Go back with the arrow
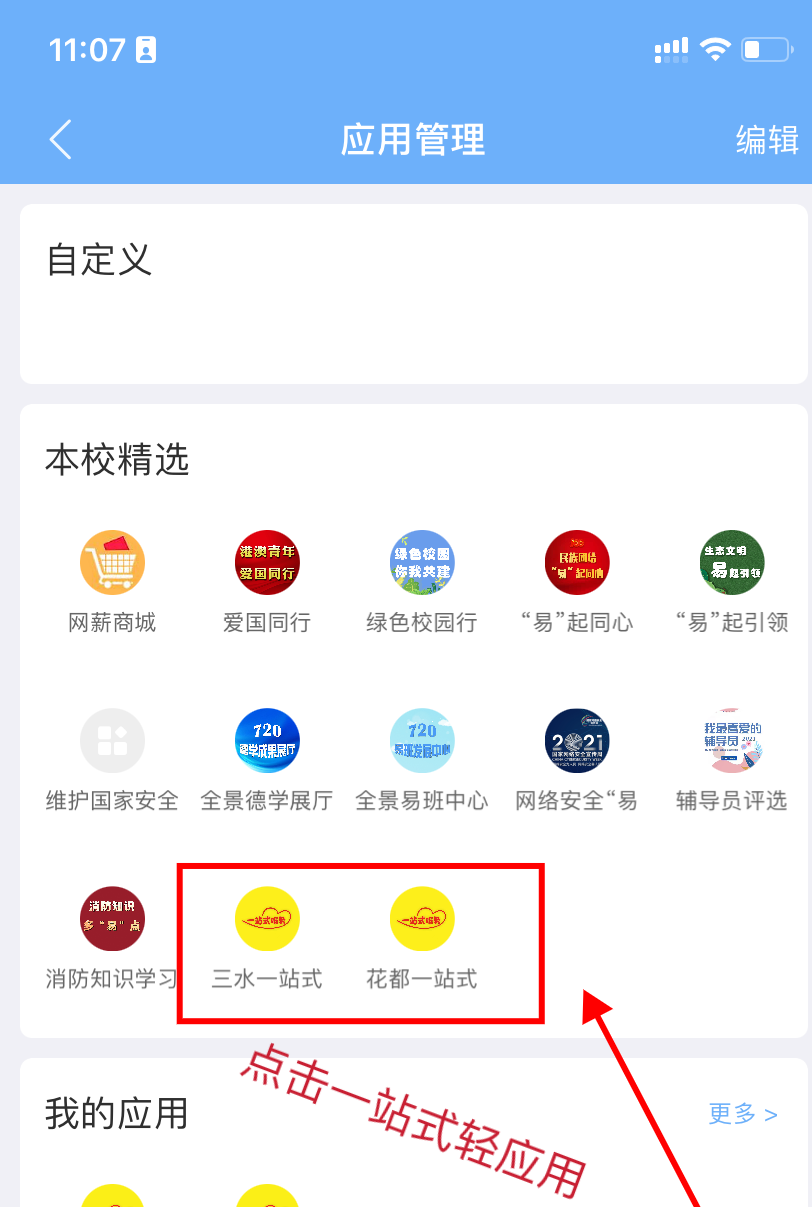812x1207 pixels. coord(61,140)
